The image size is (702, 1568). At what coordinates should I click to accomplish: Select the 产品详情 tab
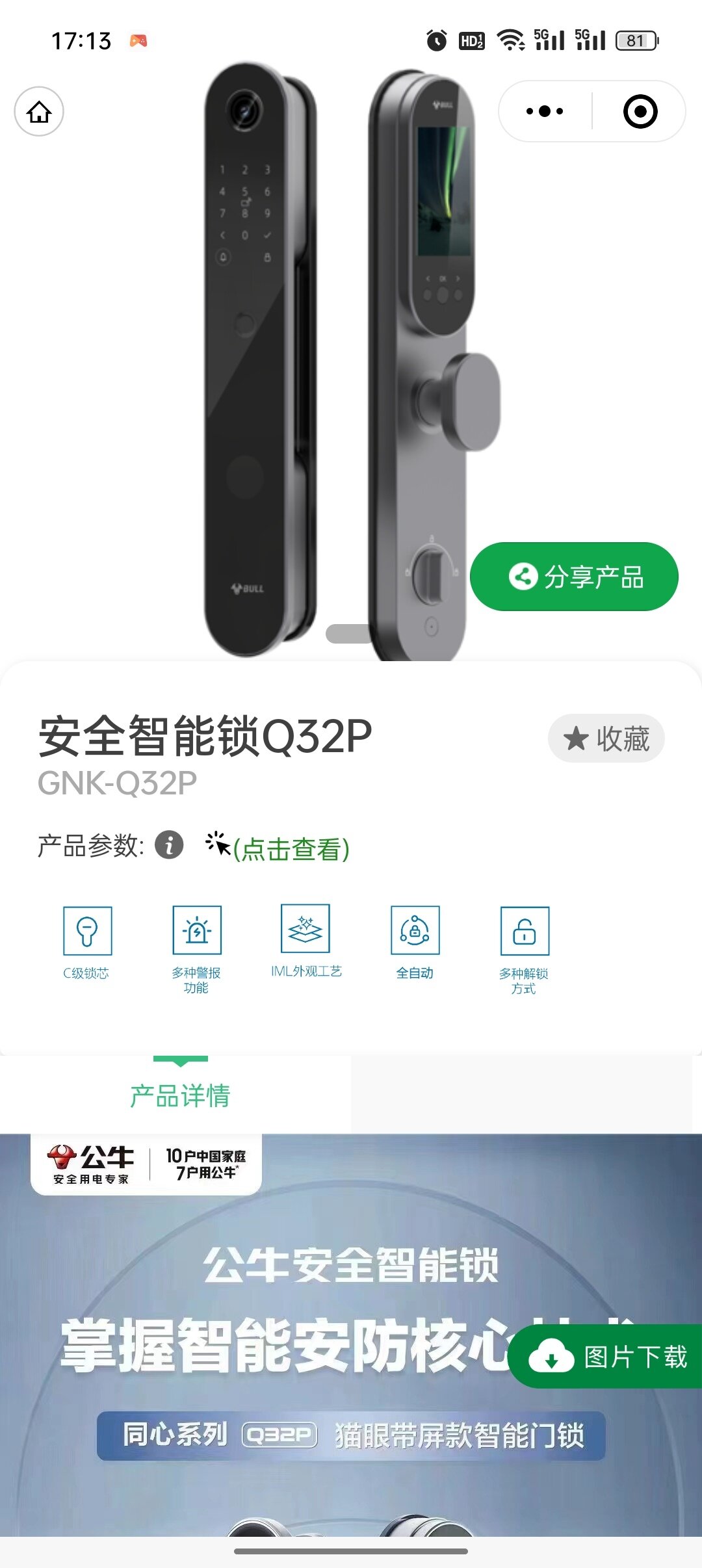point(180,1095)
